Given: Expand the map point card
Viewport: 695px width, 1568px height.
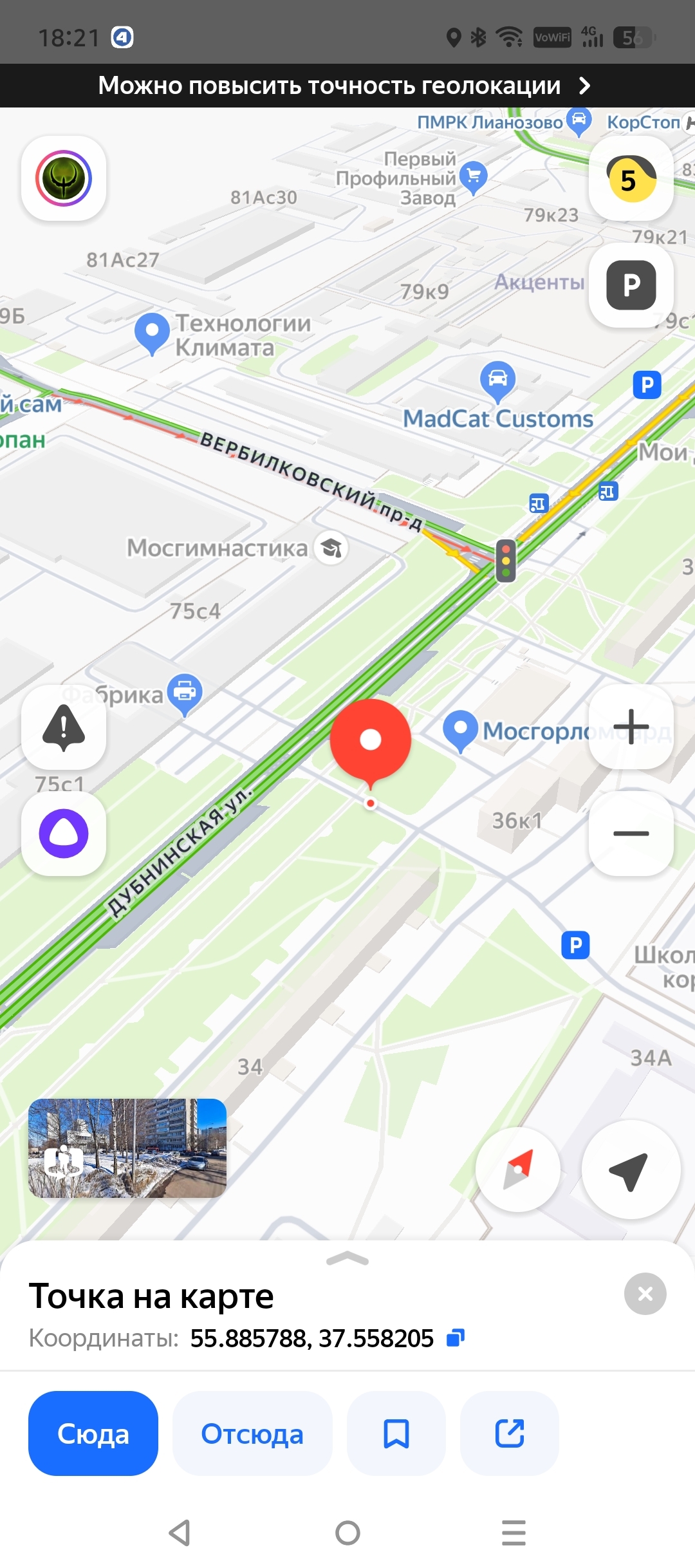Looking at the screenshot, I should click(x=347, y=1259).
